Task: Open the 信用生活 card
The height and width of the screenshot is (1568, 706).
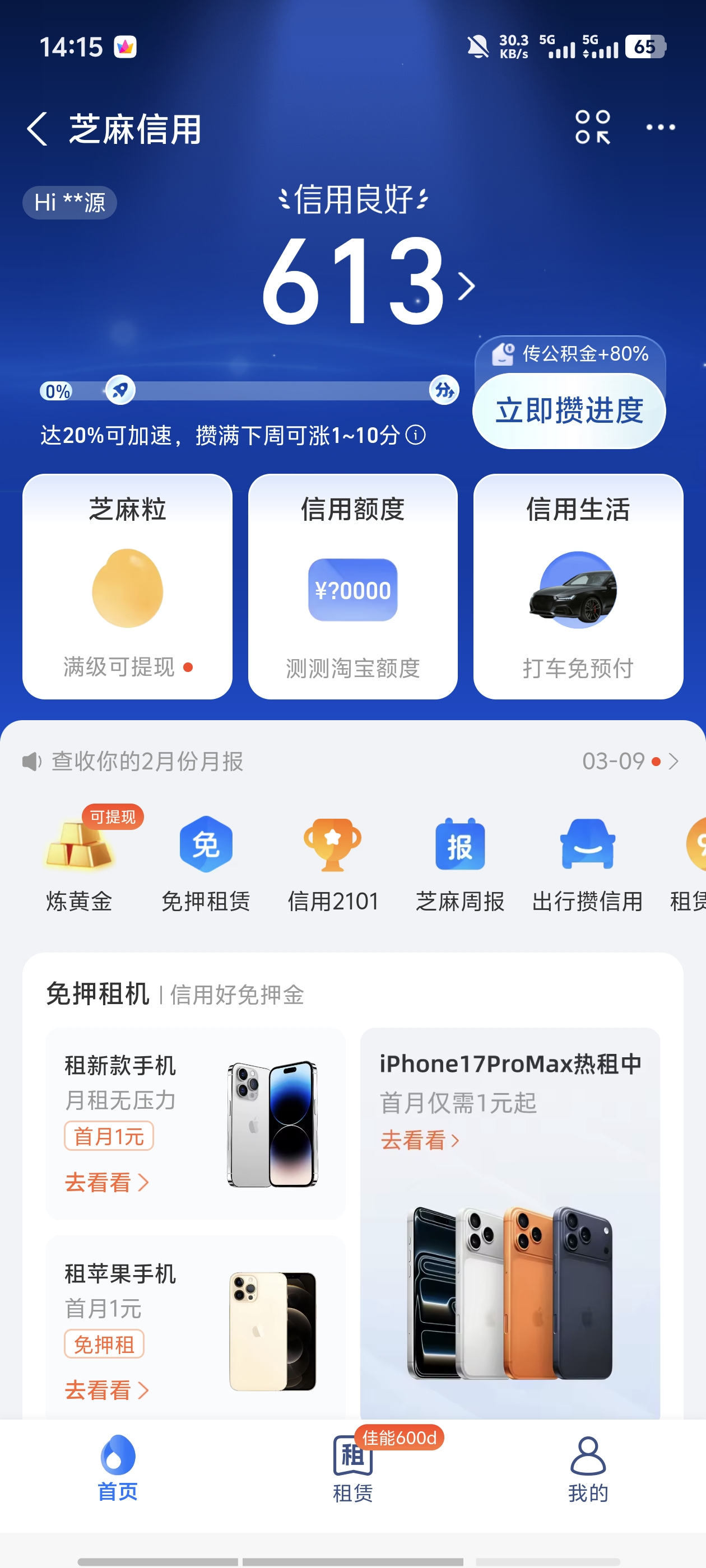Action: tap(578, 586)
